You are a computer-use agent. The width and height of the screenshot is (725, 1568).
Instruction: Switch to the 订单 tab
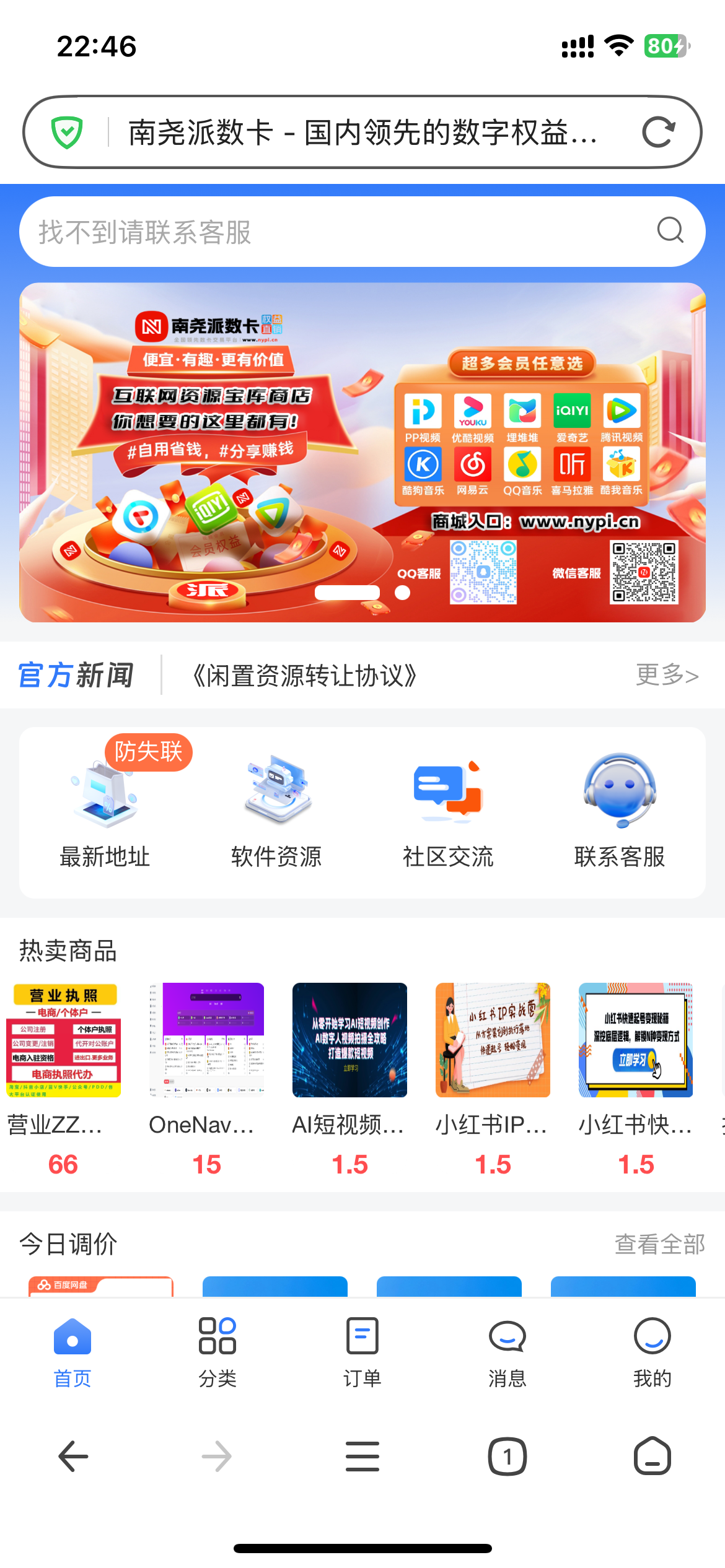[x=362, y=1352]
